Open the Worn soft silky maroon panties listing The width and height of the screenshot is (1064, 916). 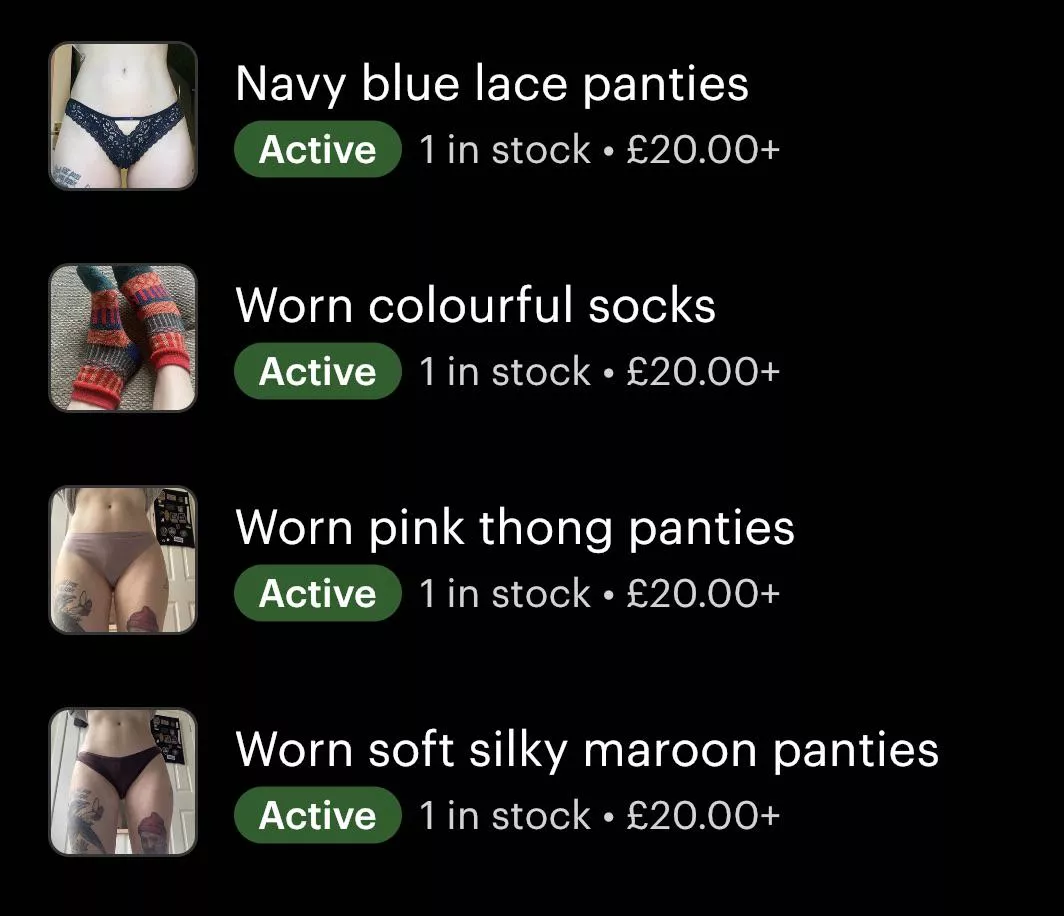point(586,750)
